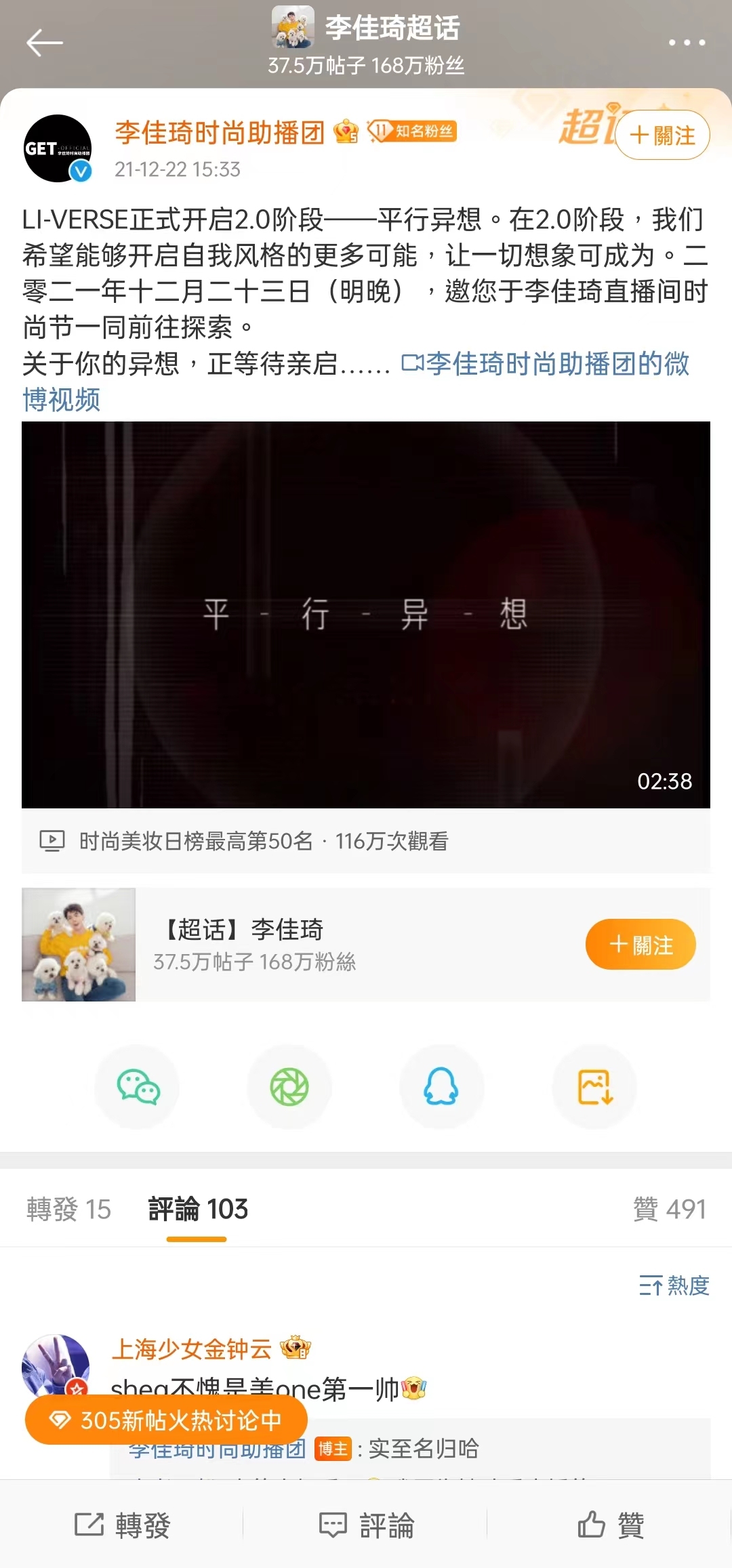Follow 李佳琦时尚助播团 with the outlined 關注 button

pyautogui.click(x=662, y=136)
